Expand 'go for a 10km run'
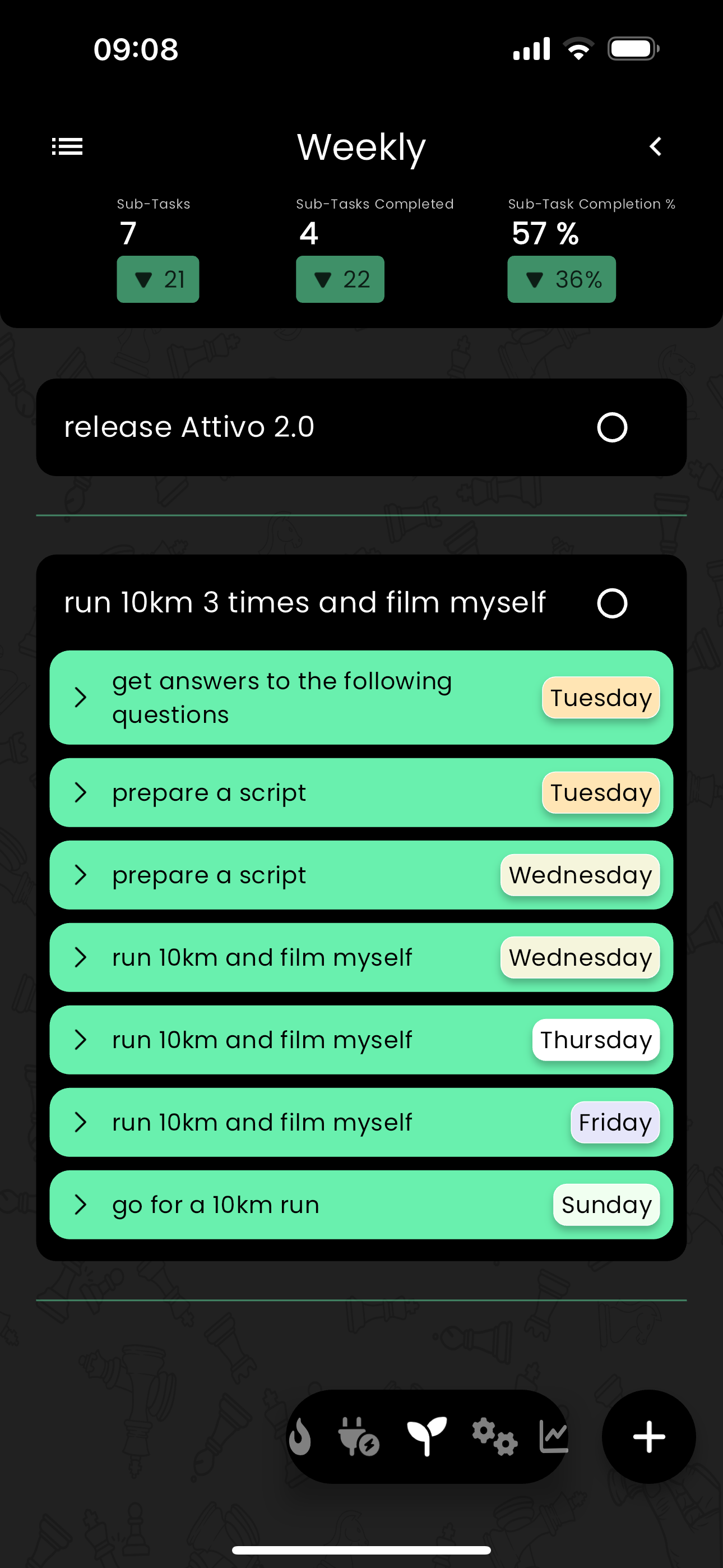723x1568 pixels. pyautogui.click(x=81, y=1205)
